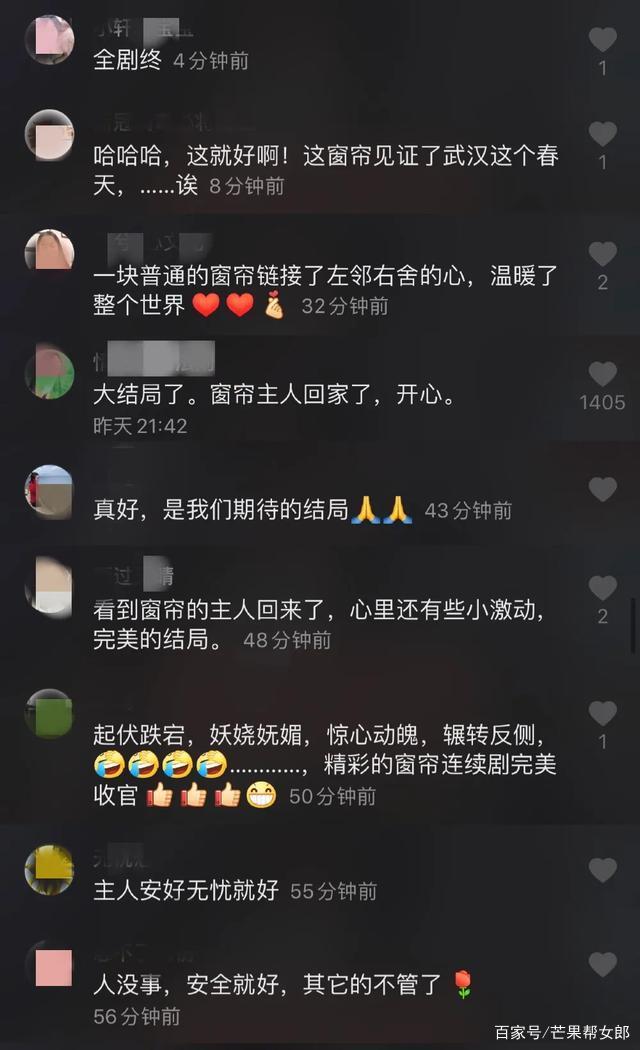The height and width of the screenshot is (1050, 640).
Task: Open the avatar beside "真好，是我们期待的结局"
Action: [49, 491]
